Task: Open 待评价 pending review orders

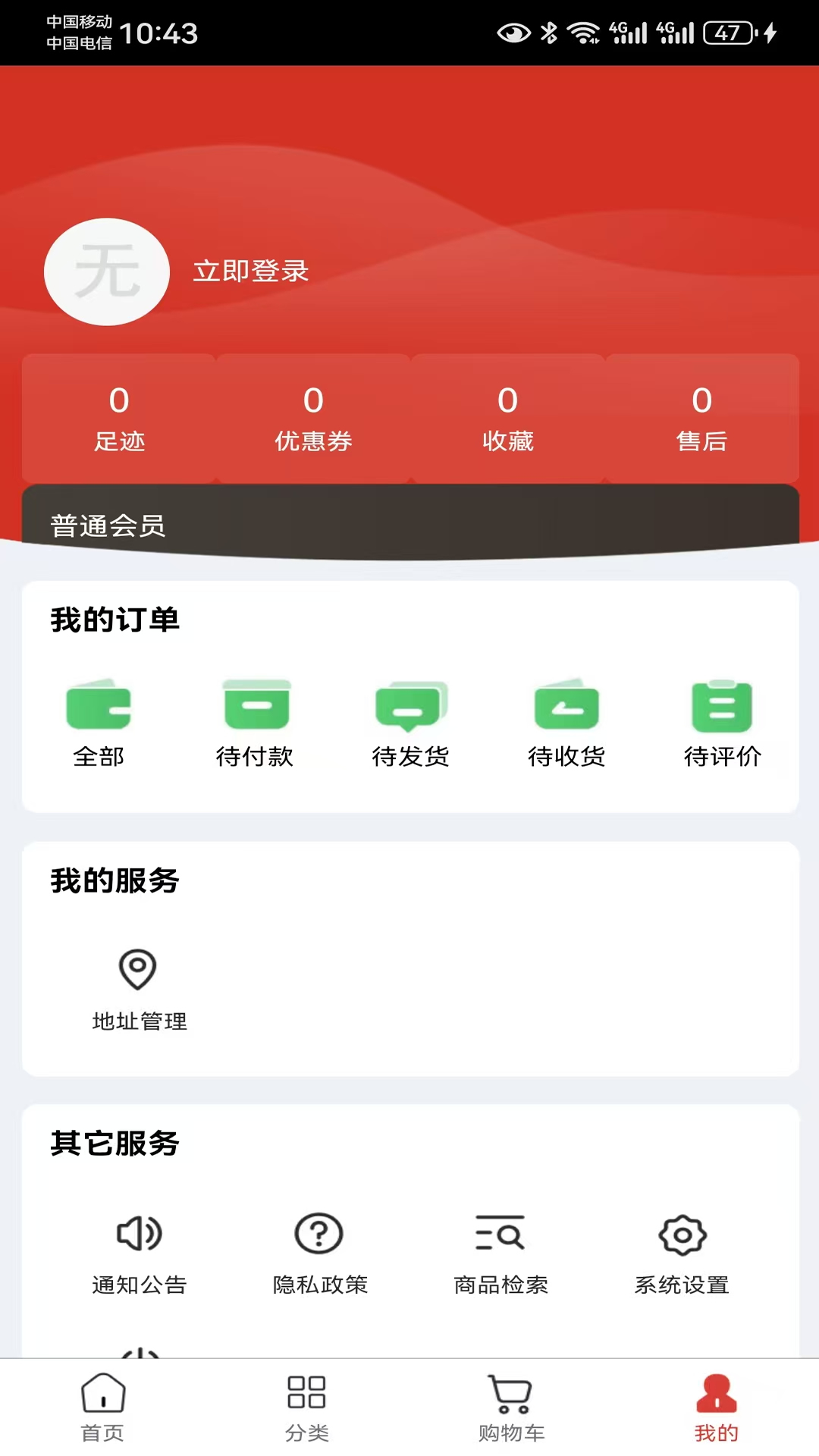Action: (722, 720)
